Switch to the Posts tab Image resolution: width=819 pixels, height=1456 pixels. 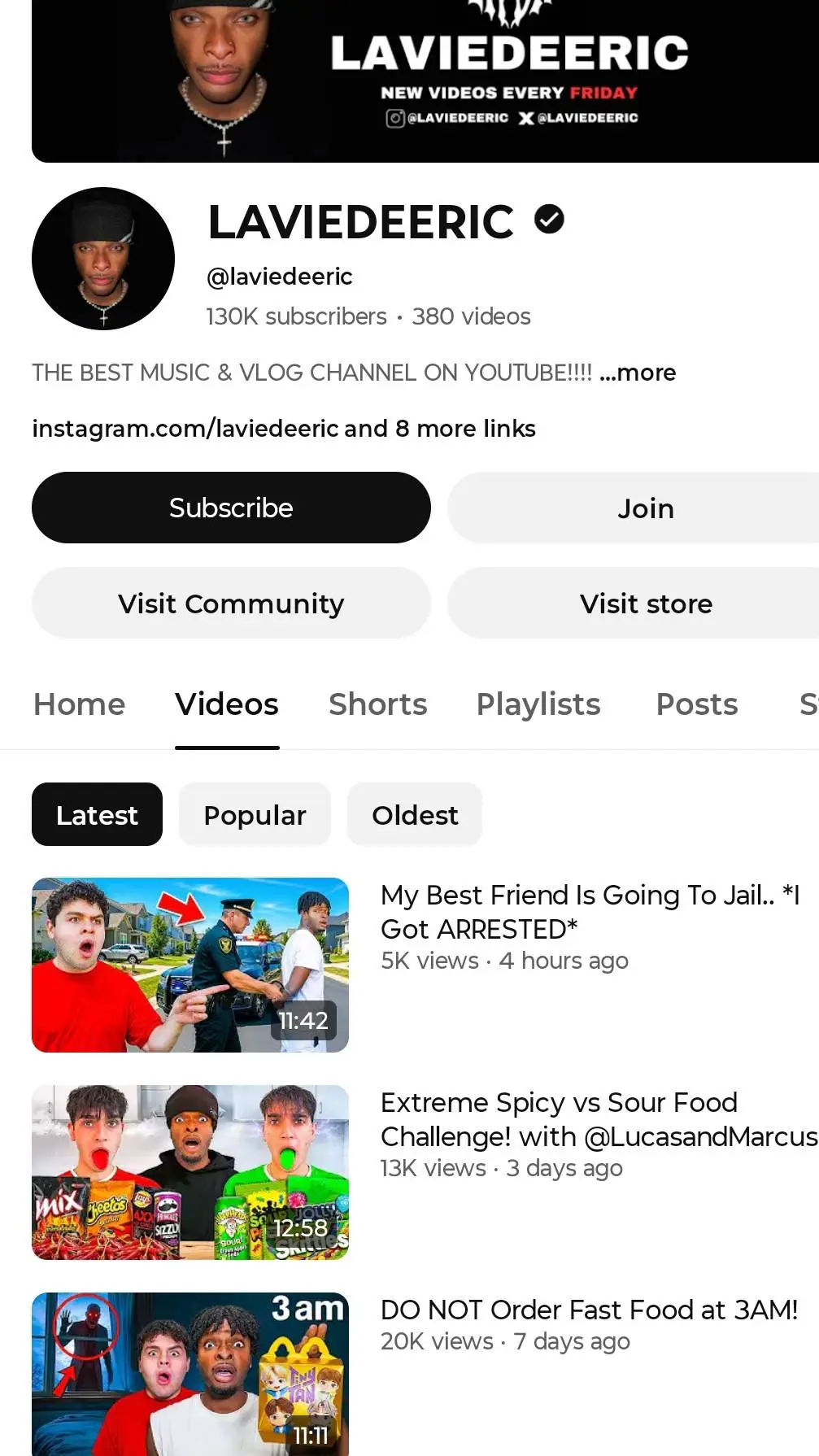[696, 704]
